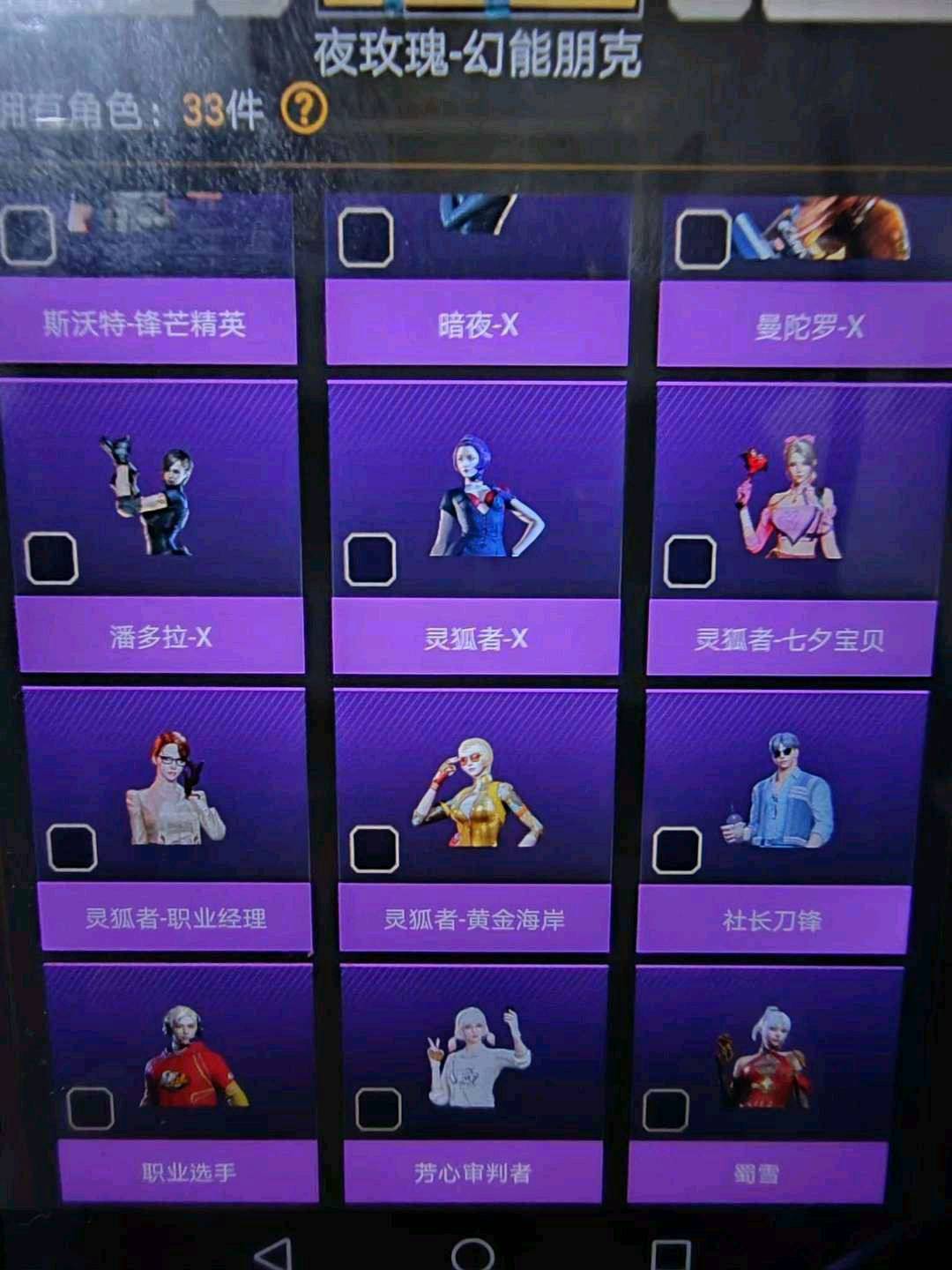Select the 职业选手 checkbox
952x1270 pixels.
point(90,1108)
